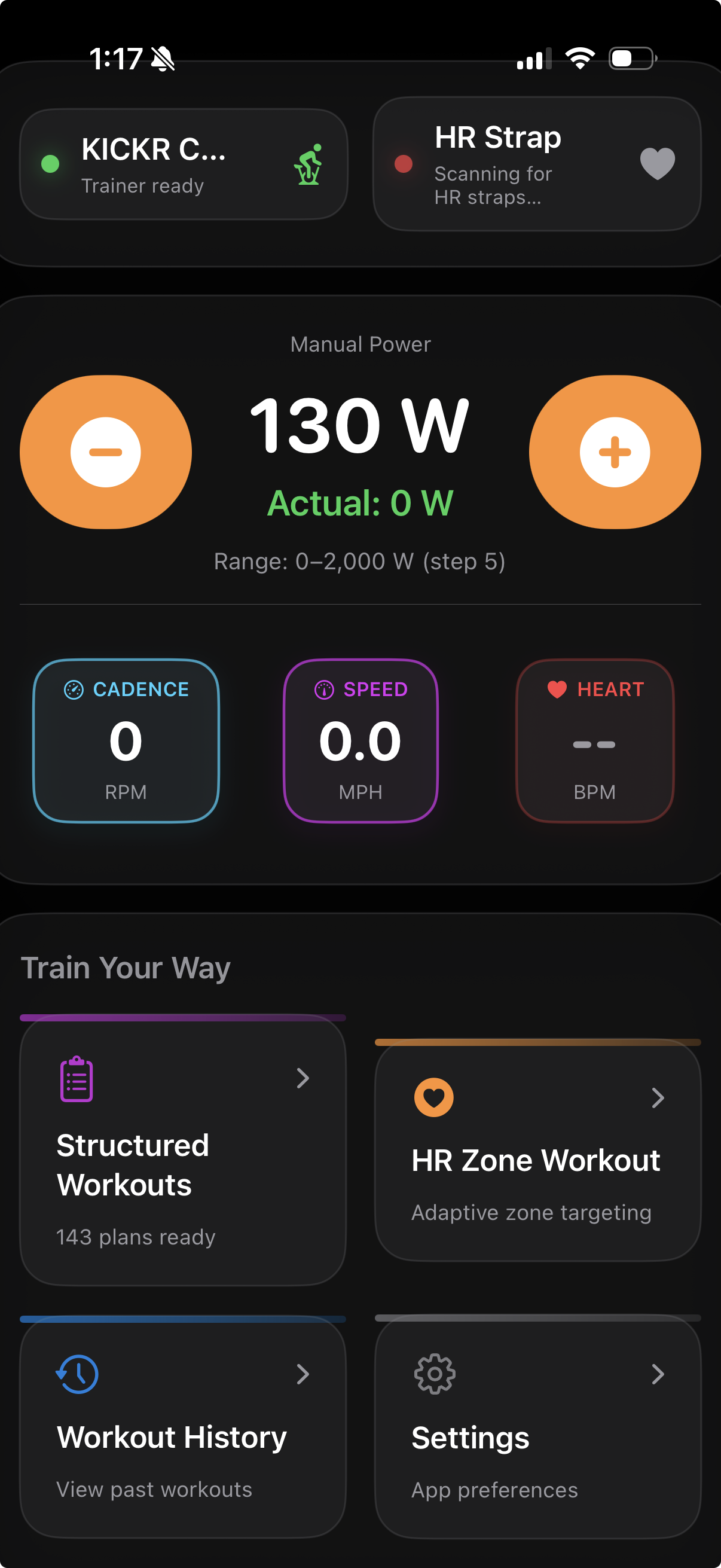
Task: Open Settings app preferences
Action: pos(537,1427)
